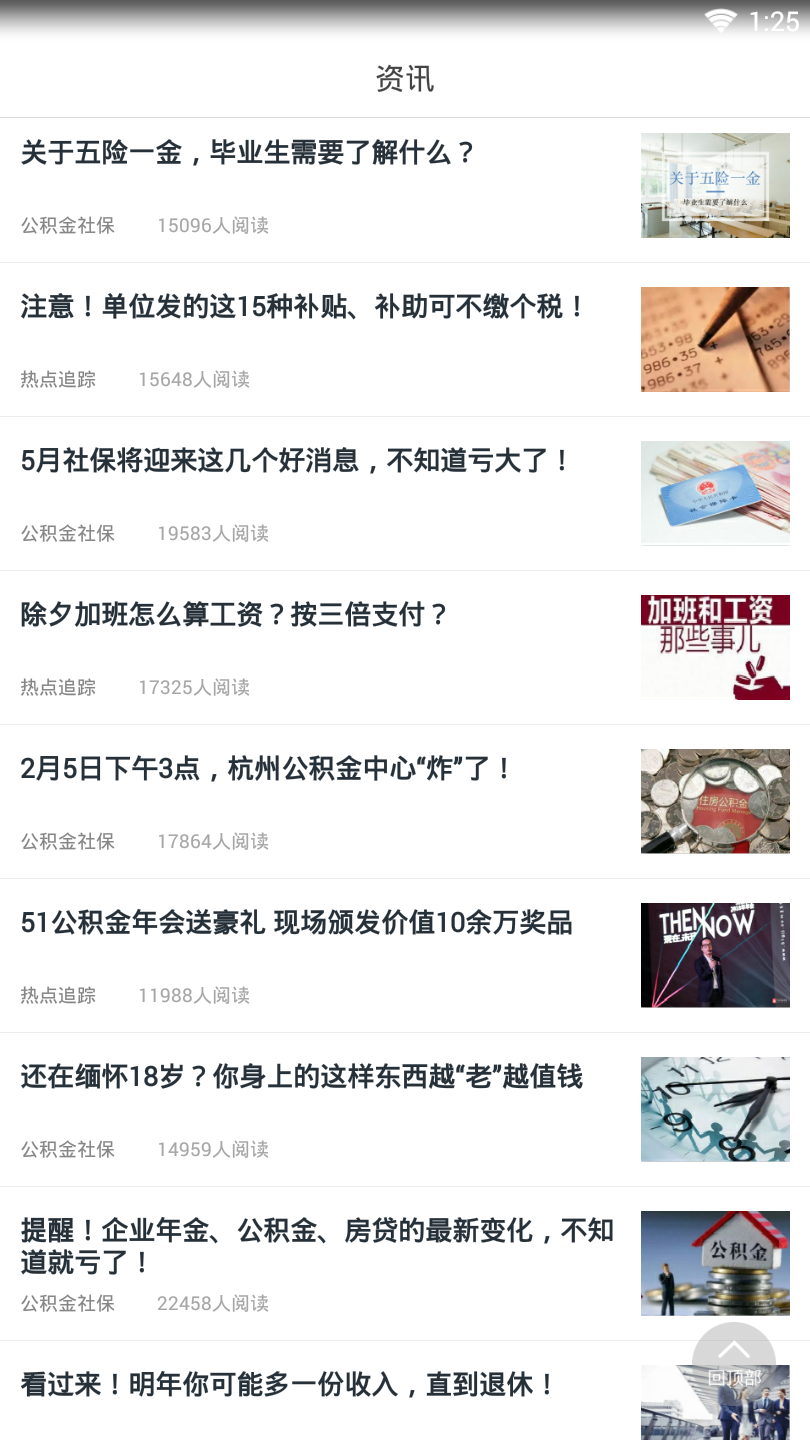Viewport: 810px width, 1440px height.
Task: Open article 明年你可能多一份收入
Action: (288, 1385)
